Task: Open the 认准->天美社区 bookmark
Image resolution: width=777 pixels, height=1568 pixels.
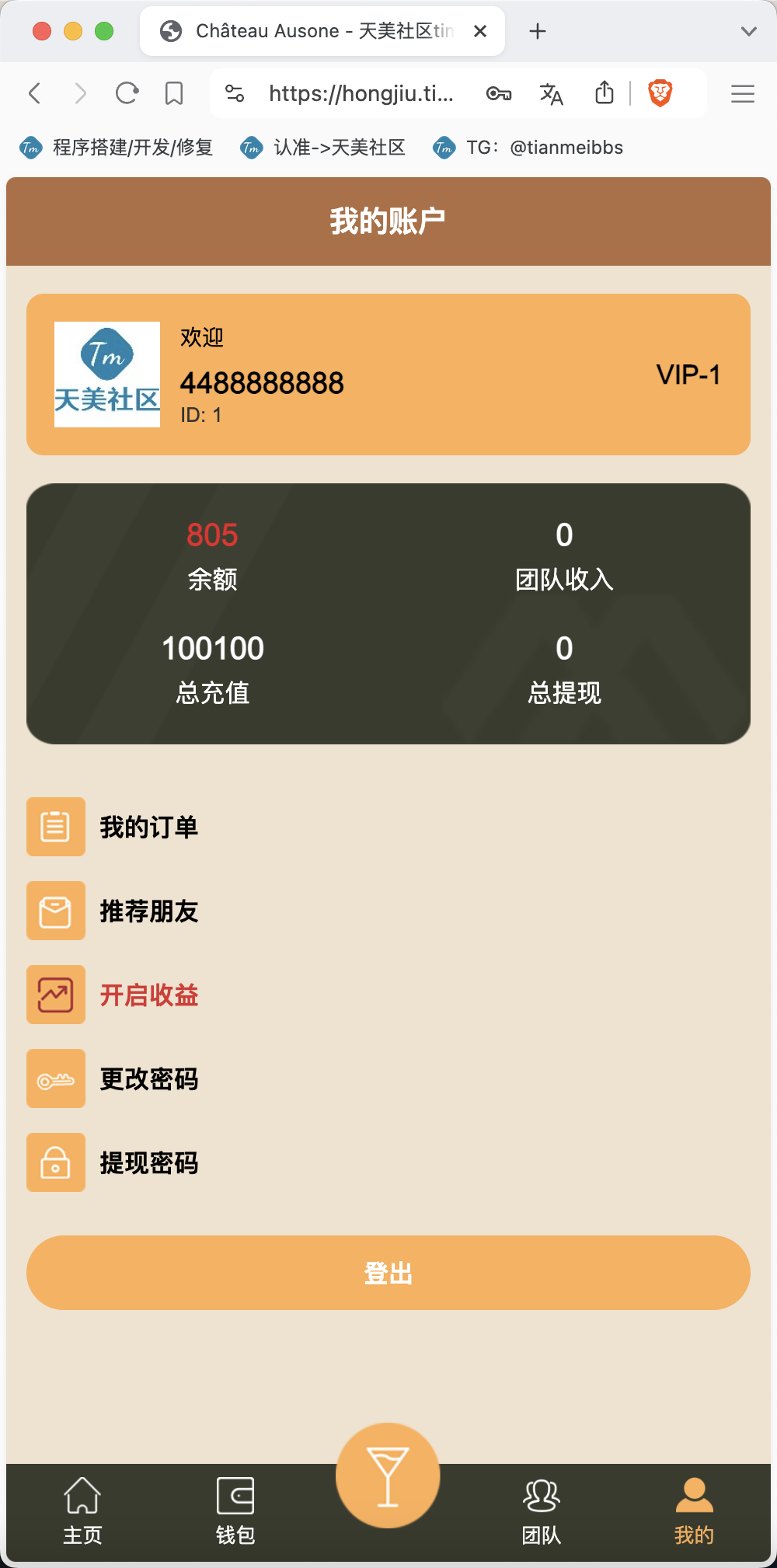Action: point(323,148)
